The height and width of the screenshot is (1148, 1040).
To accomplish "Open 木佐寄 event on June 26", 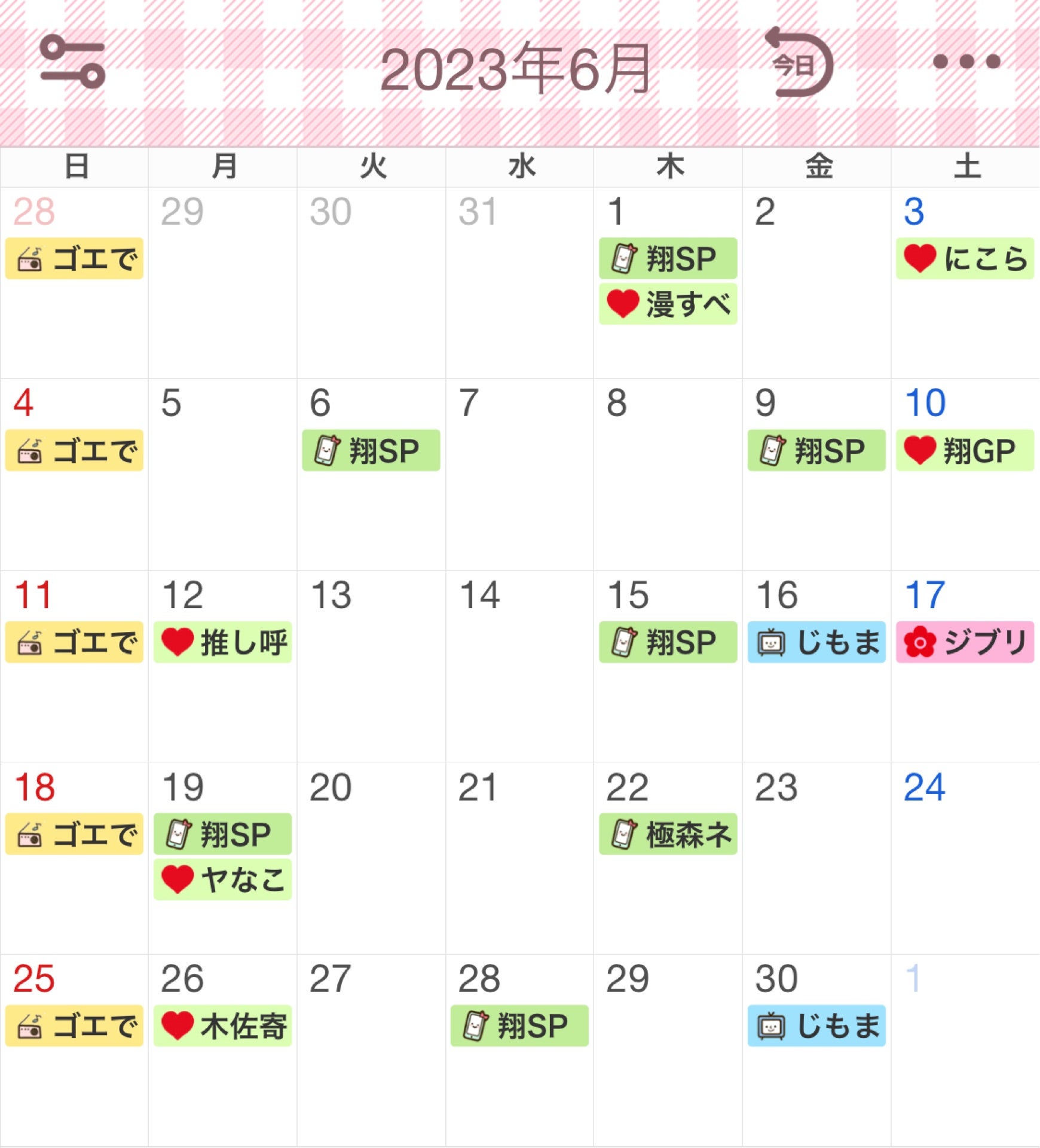I will [222, 1026].
